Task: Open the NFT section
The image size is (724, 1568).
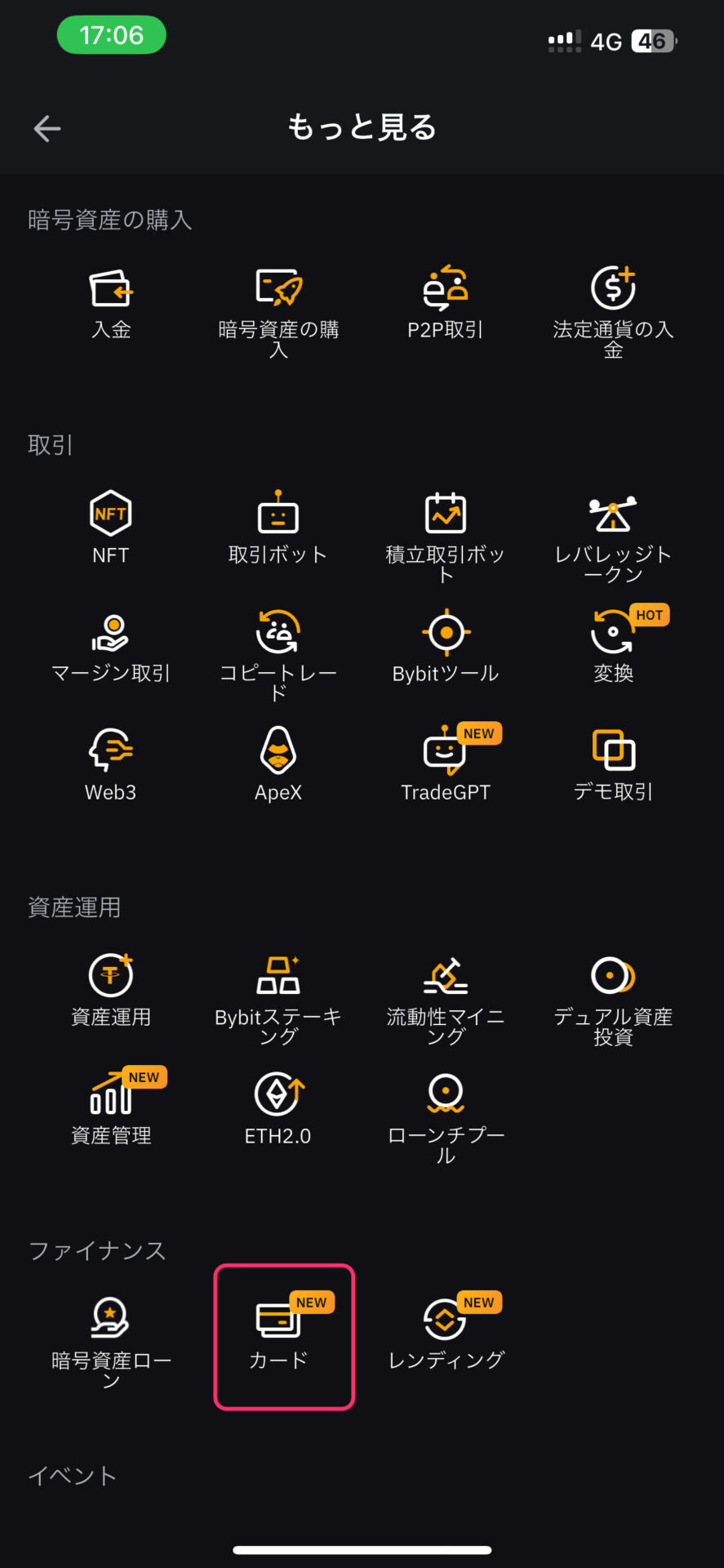Action: coord(111,528)
